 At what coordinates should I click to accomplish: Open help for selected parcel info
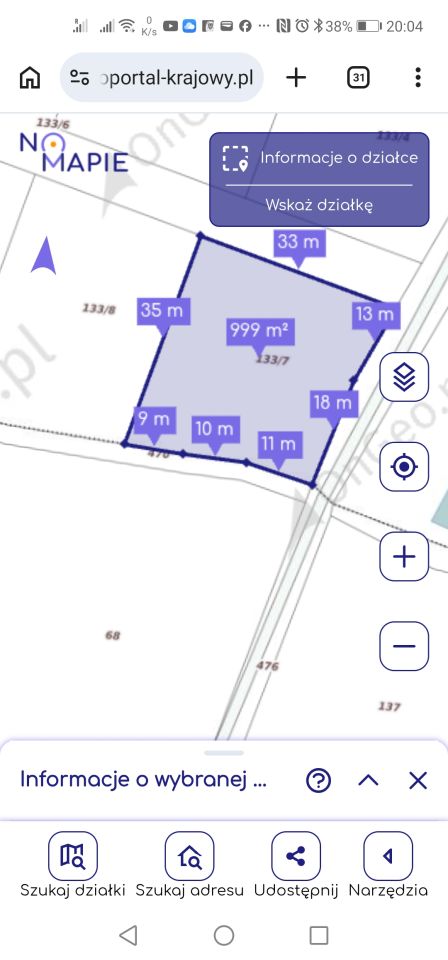coord(319,781)
